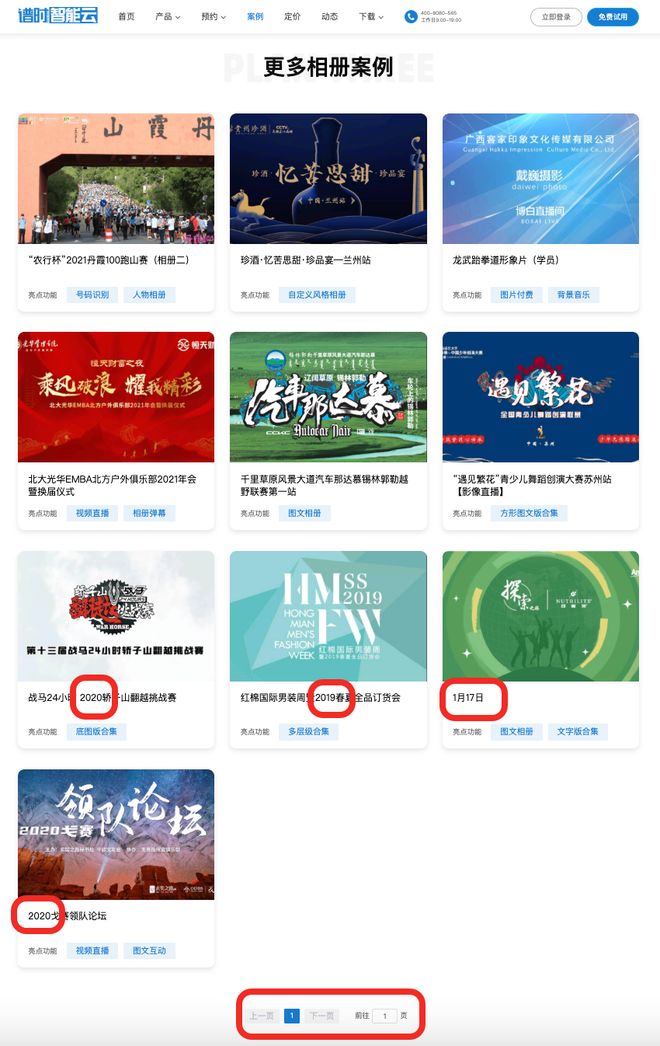660x1046 pixels.
Task: Expand the 预约 dropdown menu
Action: click(213, 17)
